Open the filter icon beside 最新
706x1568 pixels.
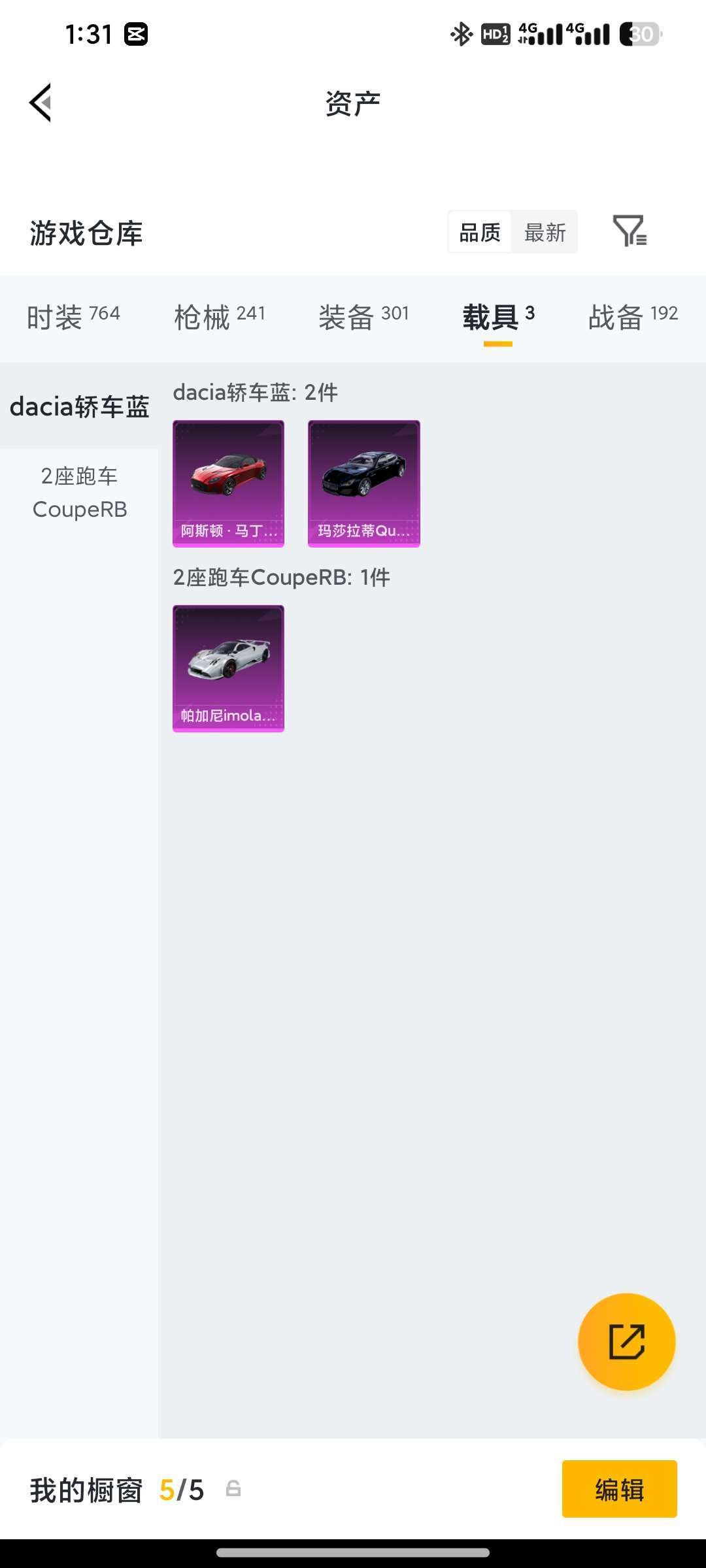point(630,231)
